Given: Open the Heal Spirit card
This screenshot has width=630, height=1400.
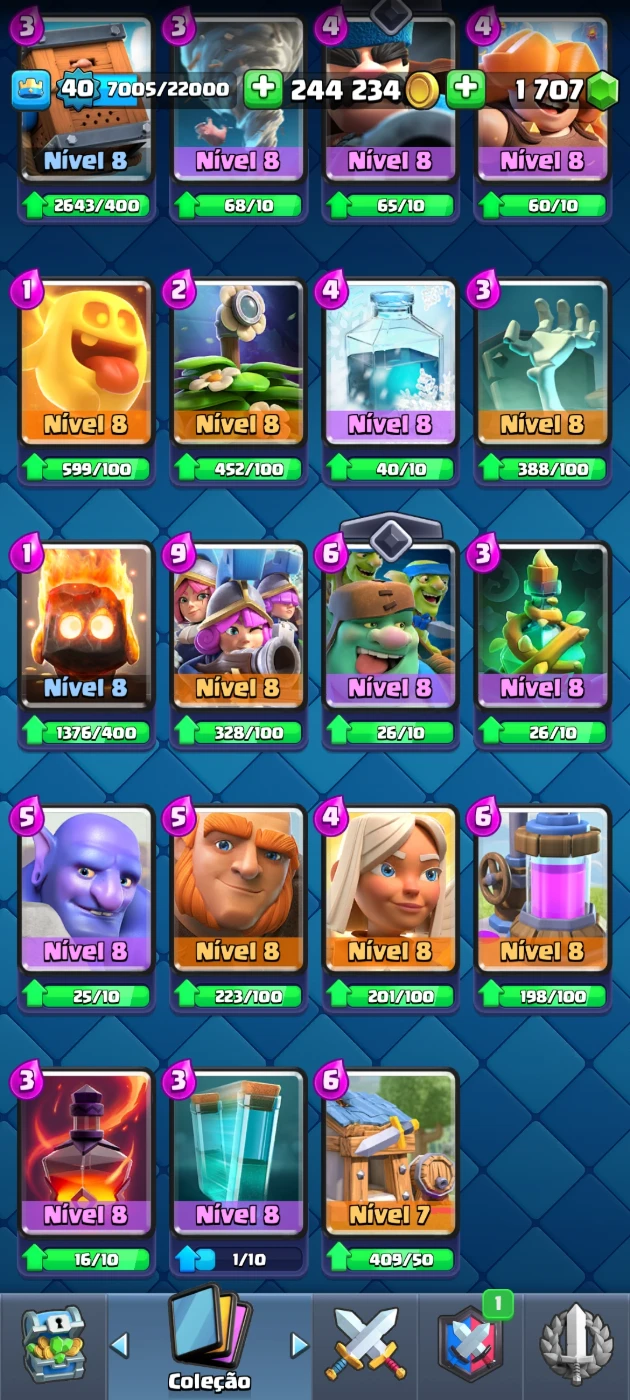Looking at the screenshot, I should click(x=87, y=365).
